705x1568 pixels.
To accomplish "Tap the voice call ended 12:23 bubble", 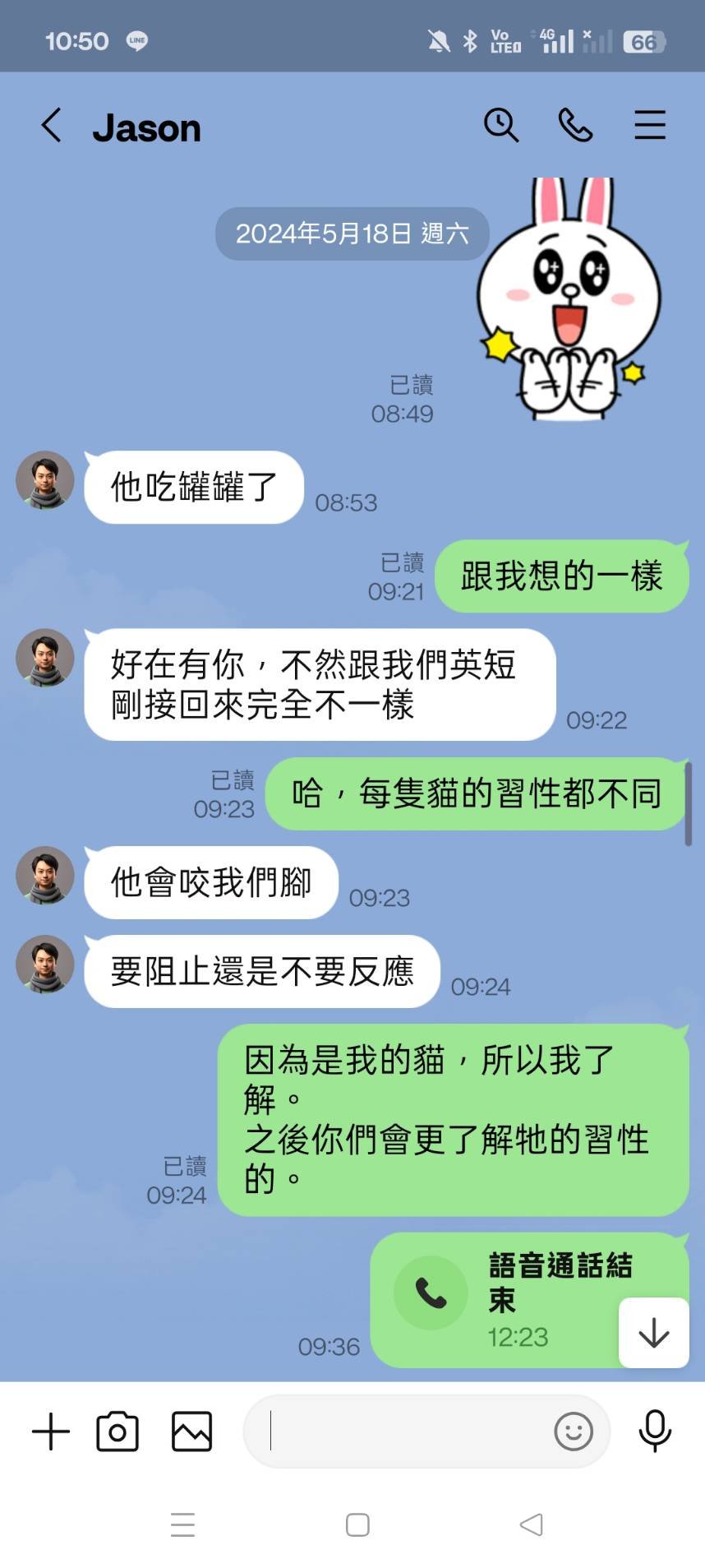I will [x=509, y=1299].
